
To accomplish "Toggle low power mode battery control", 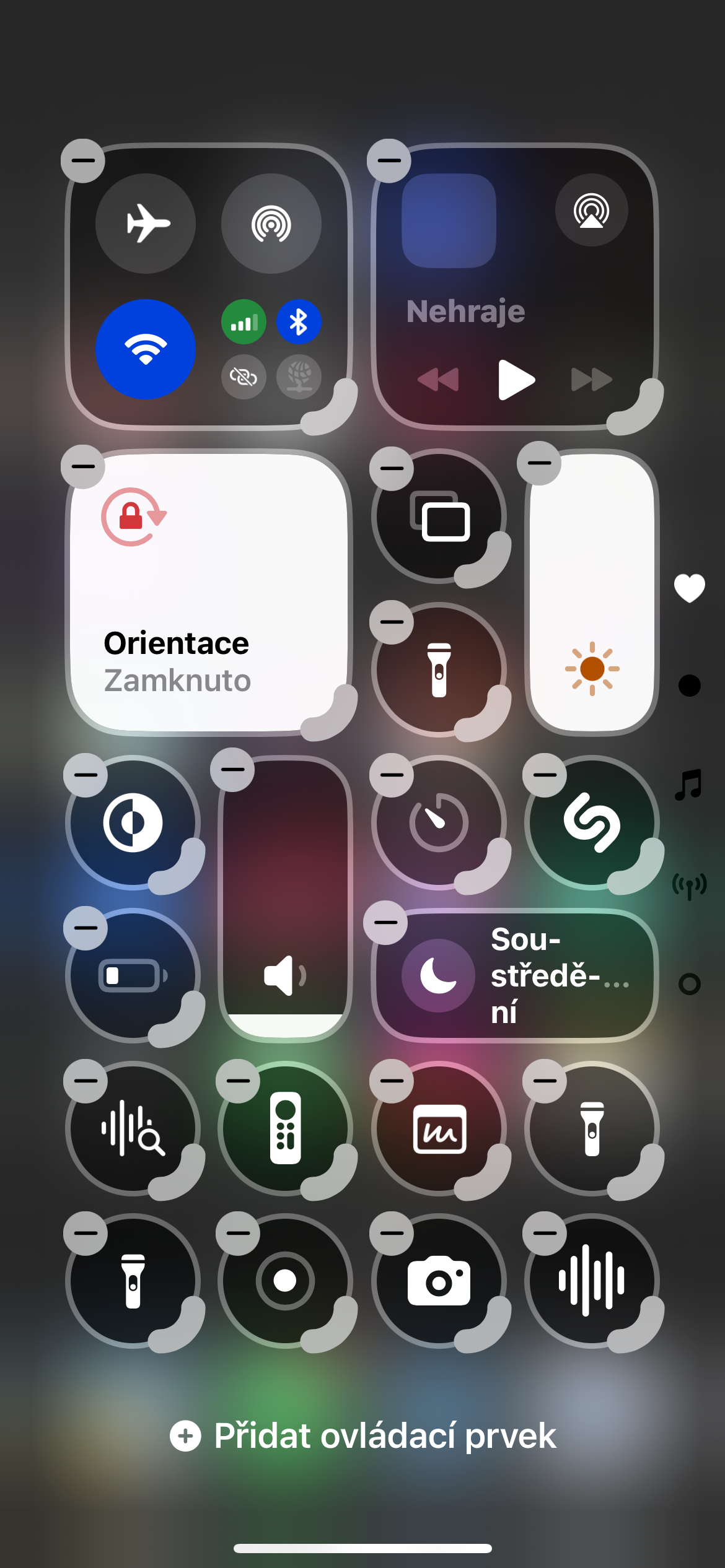I will (133, 975).
